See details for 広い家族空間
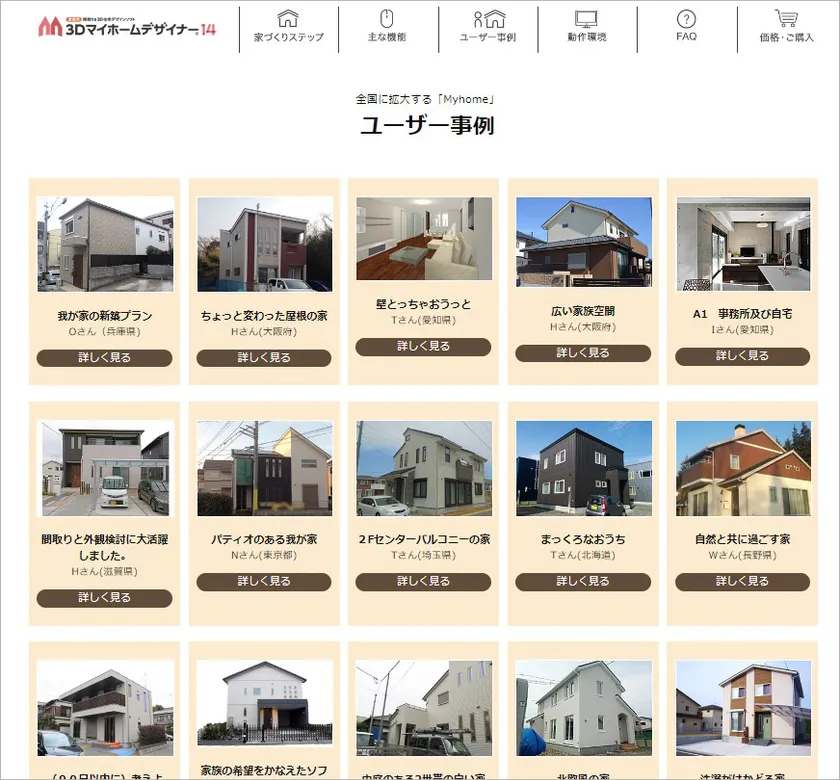Viewport: 840px width, 780px height. click(x=583, y=353)
